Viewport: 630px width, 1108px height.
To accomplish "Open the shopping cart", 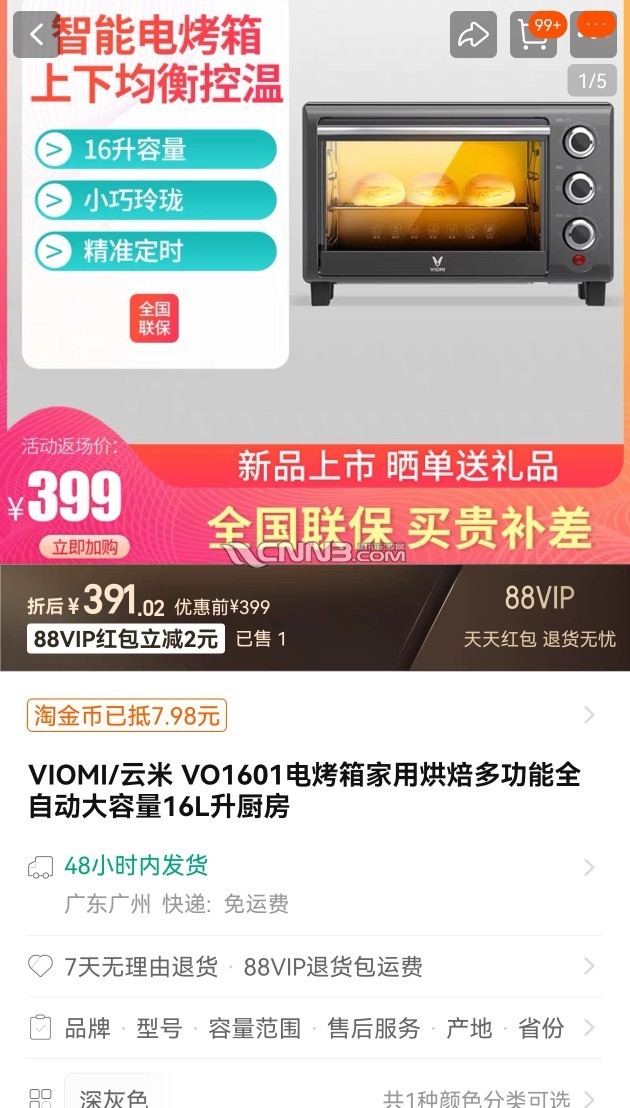I will (x=533, y=35).
